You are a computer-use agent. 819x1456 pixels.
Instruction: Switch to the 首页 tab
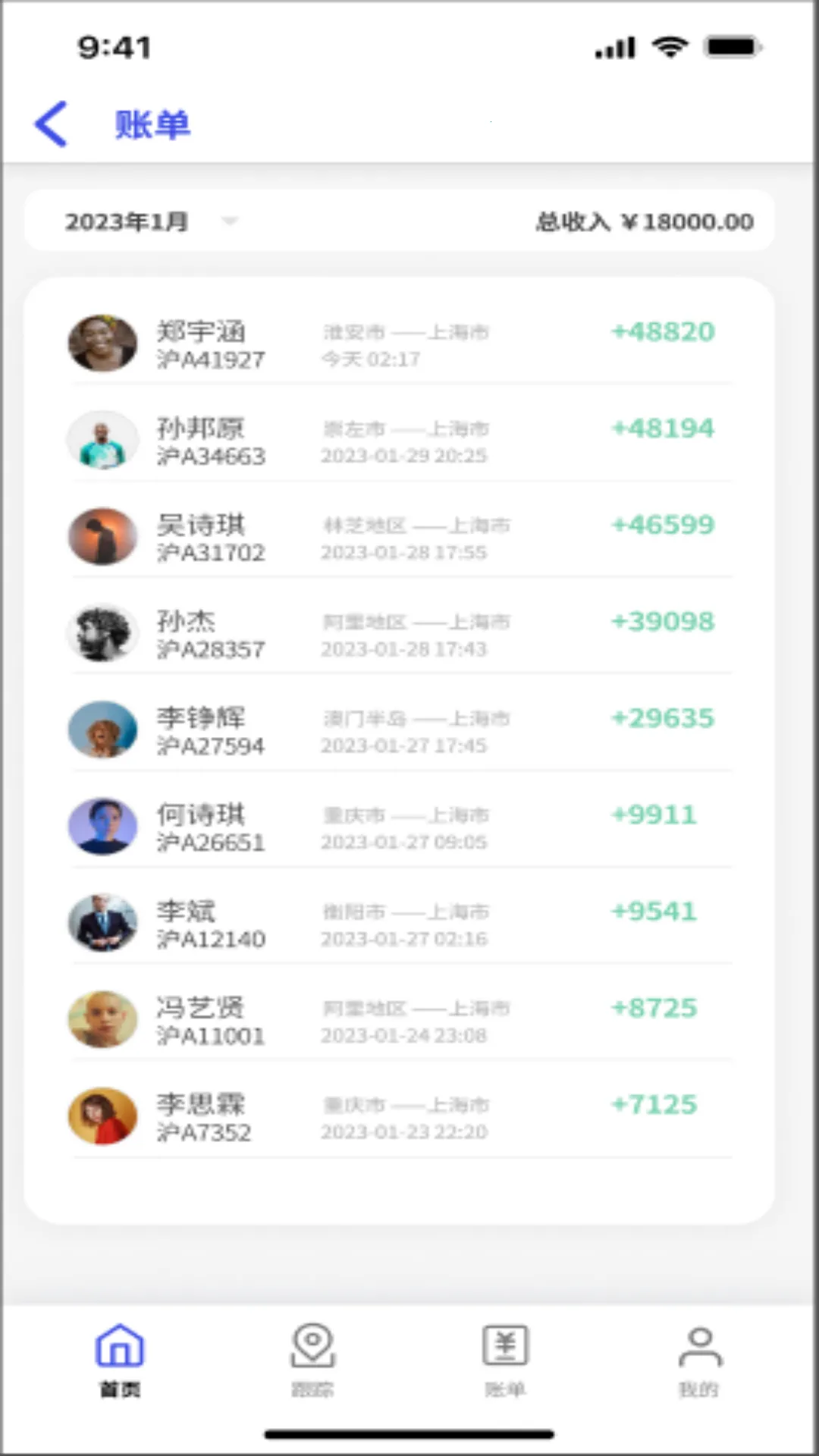click(x=120, y=1359)
